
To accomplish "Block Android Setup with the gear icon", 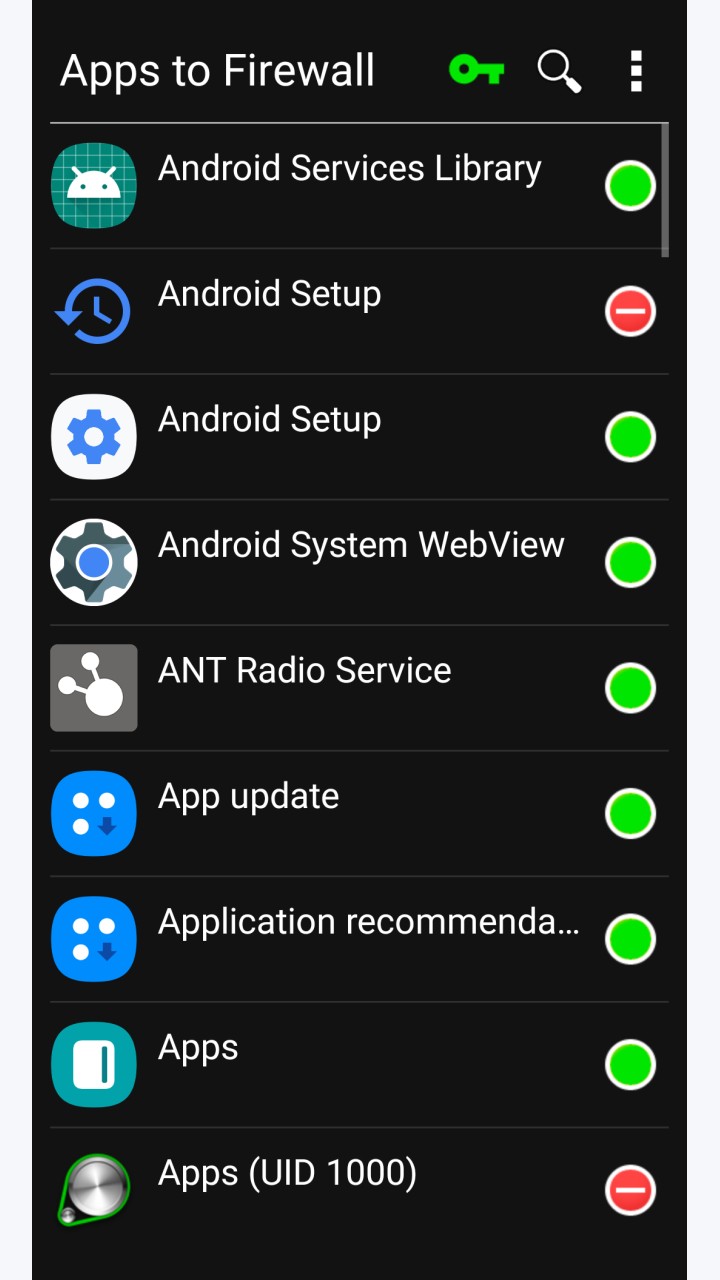I will (630, 437).
